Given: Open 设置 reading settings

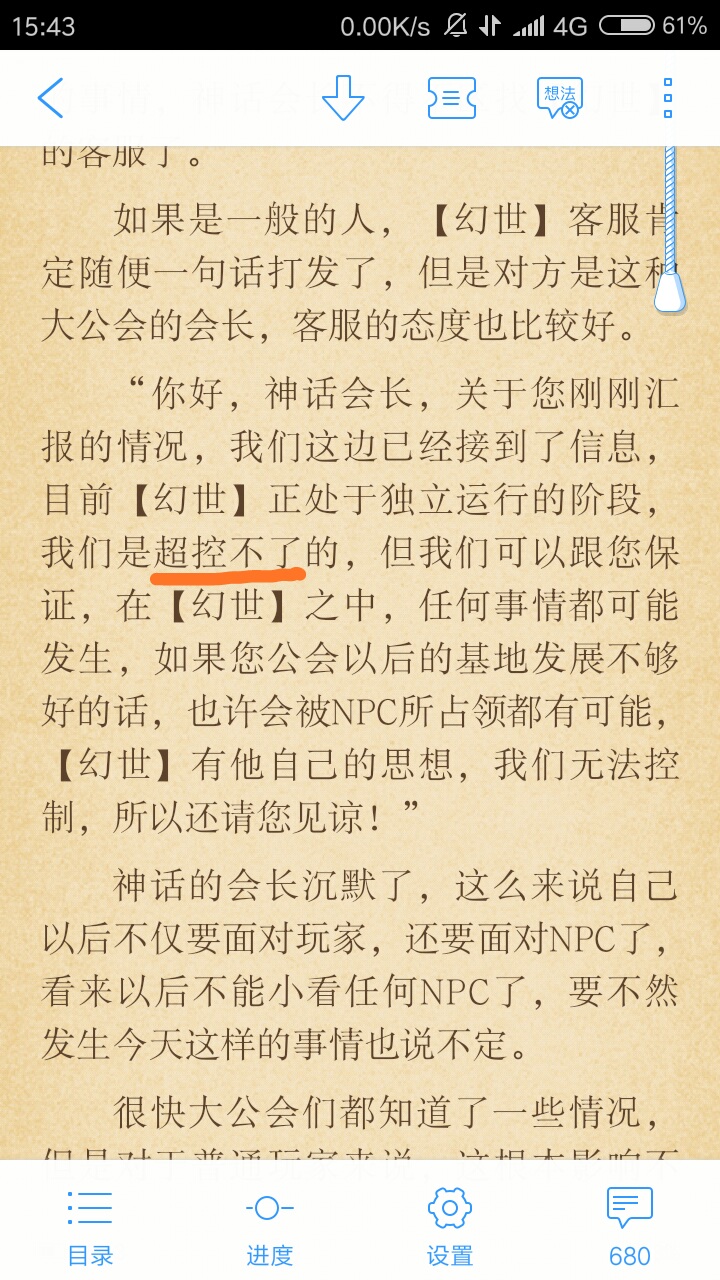Looking at the screenshot, I should (450, 1227).
